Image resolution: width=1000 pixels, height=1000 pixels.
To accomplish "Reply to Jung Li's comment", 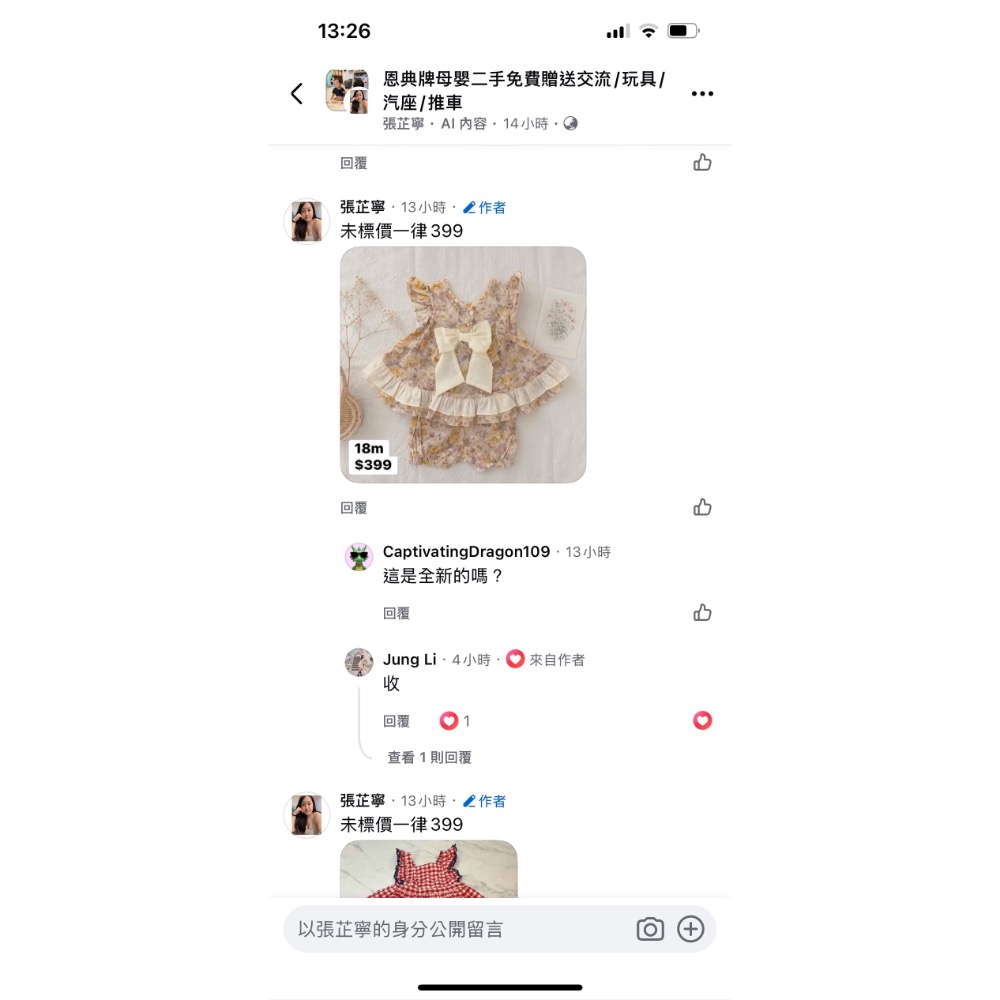I will 396,721.
